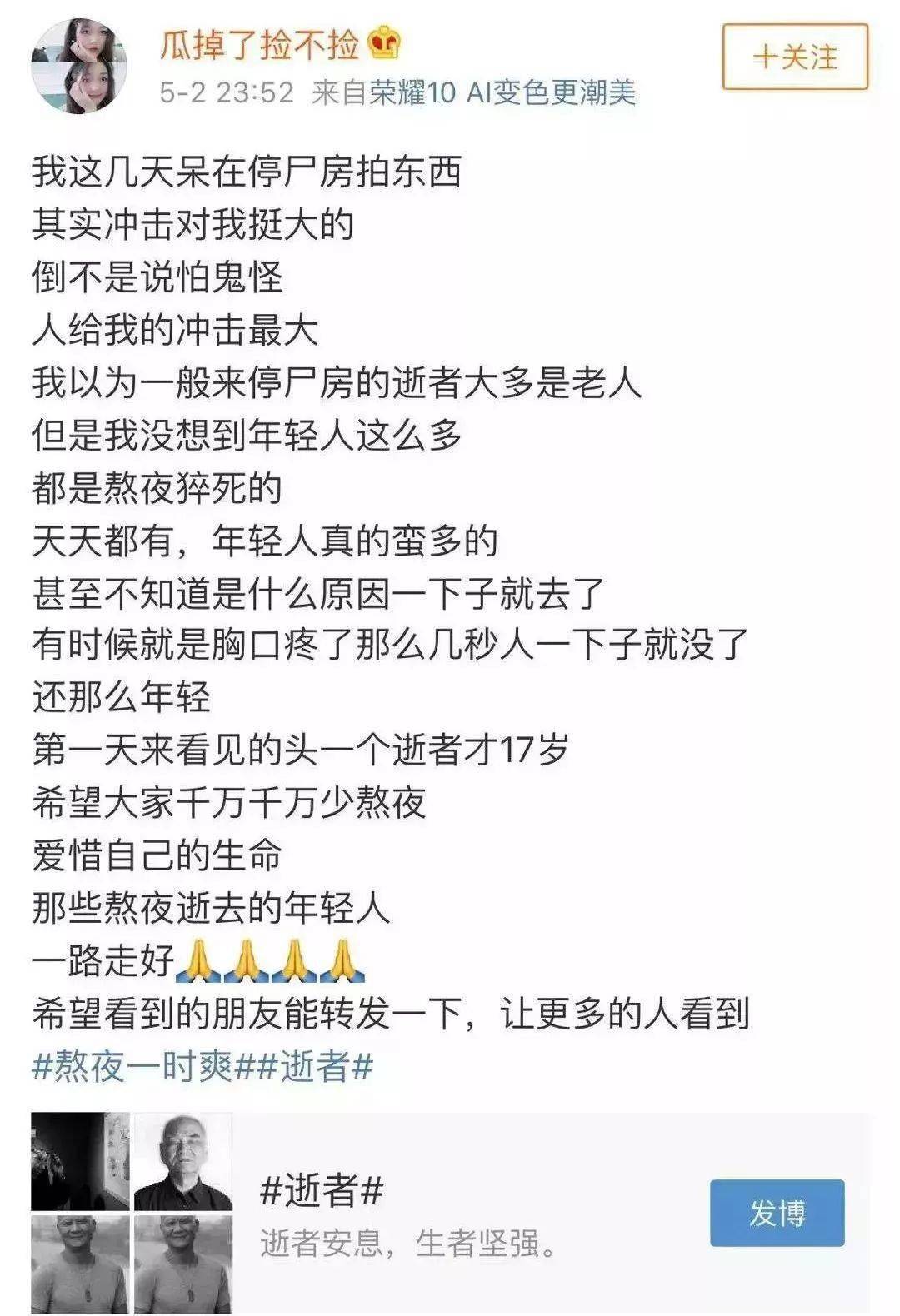Open the inline #逝者# hashtag link
Image resolution: width=900 pixels, height=1316 pixels.
pos(315,1066)
